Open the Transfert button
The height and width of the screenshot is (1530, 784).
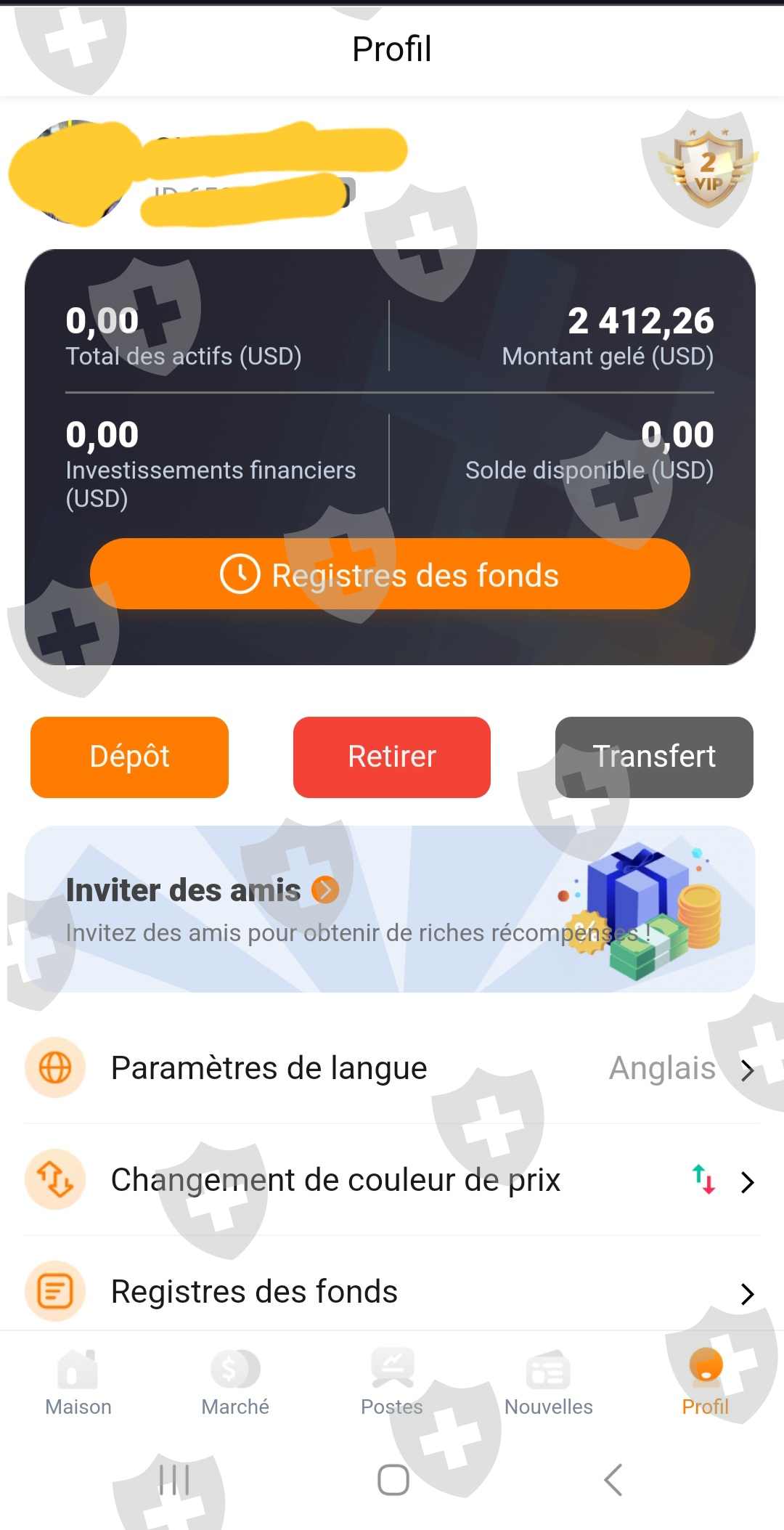coord(654,757)
